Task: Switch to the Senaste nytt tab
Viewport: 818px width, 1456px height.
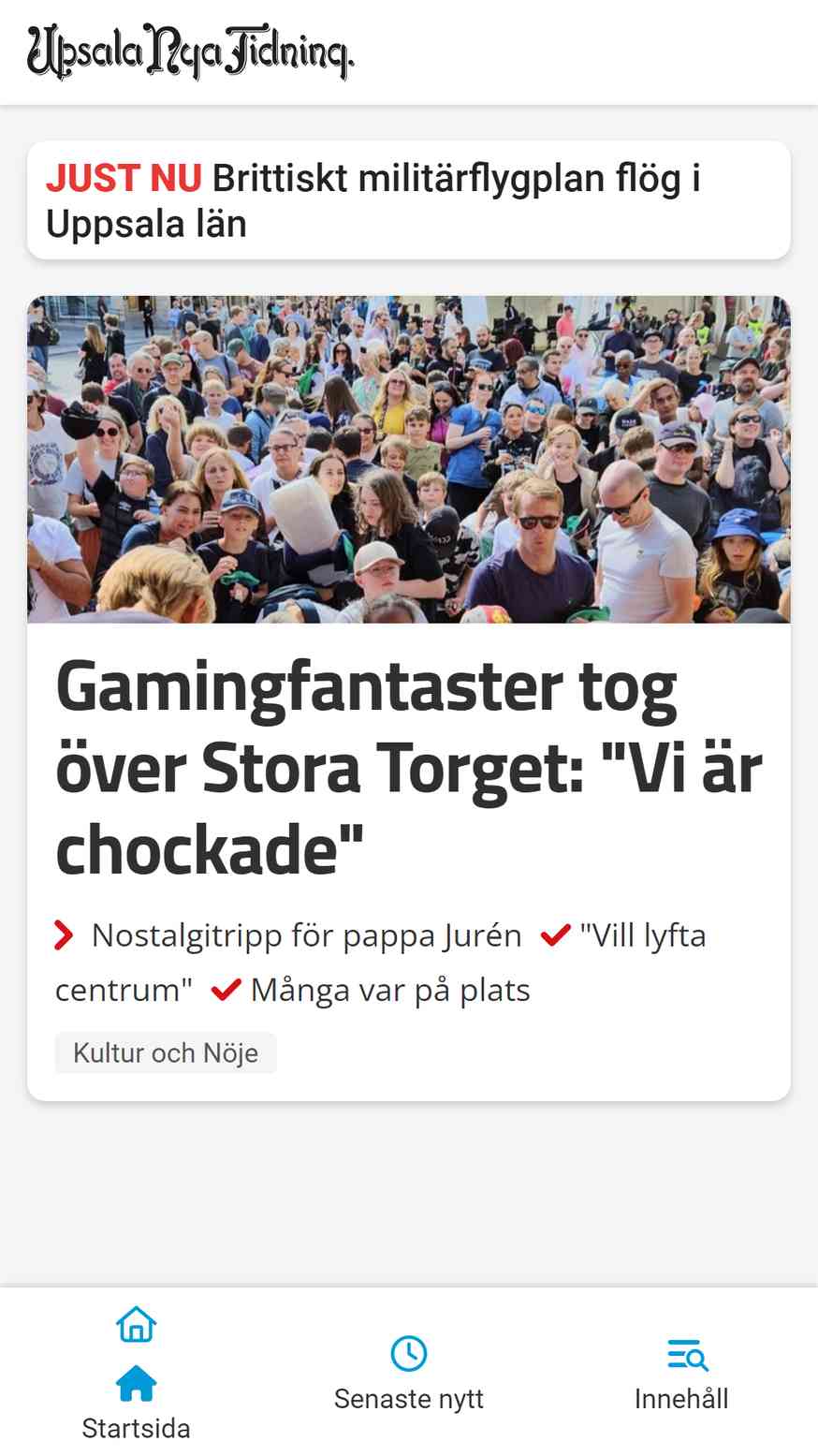Action: pos(409,1373)
